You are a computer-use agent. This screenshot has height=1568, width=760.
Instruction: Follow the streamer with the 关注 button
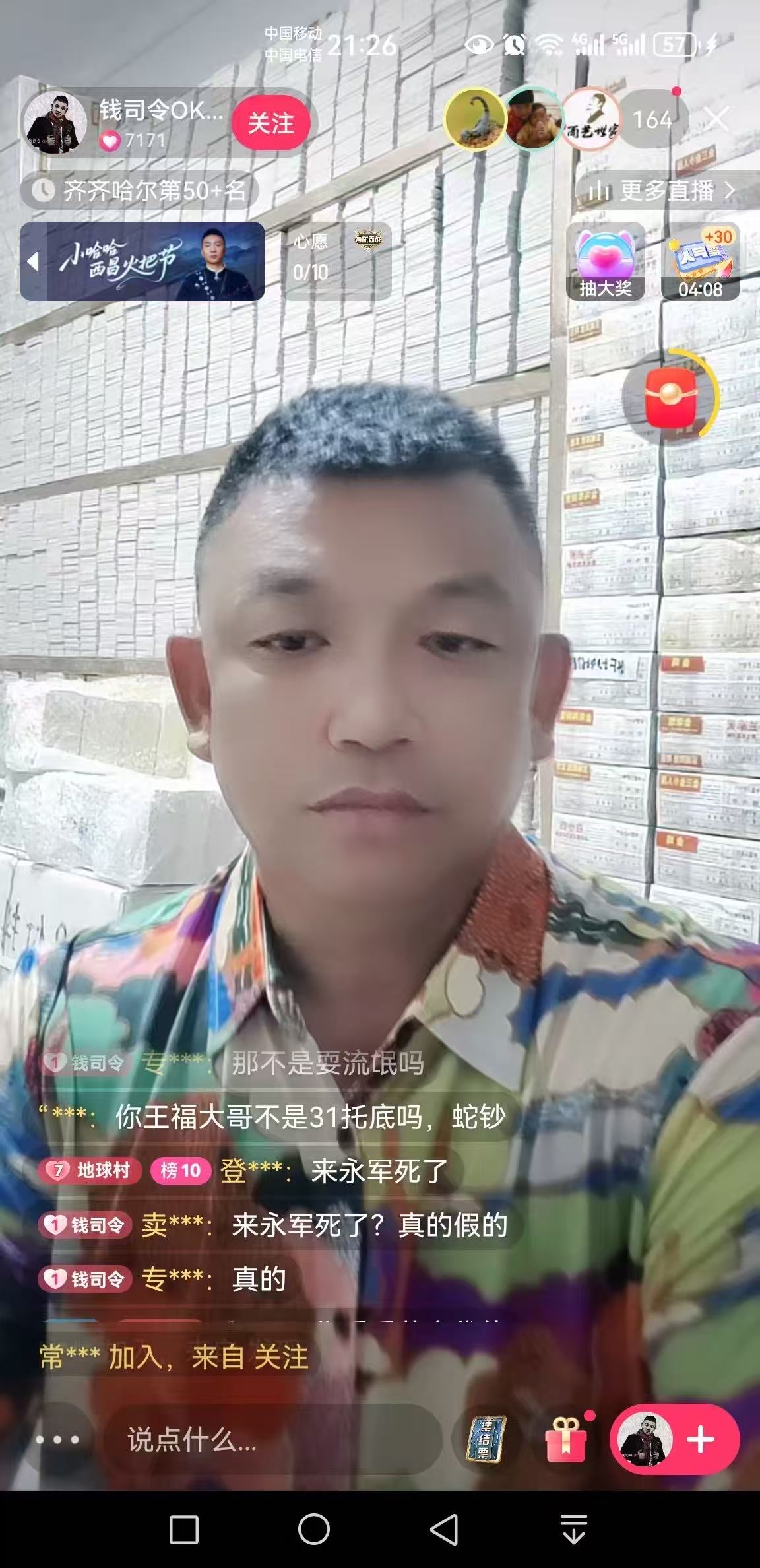271,123
